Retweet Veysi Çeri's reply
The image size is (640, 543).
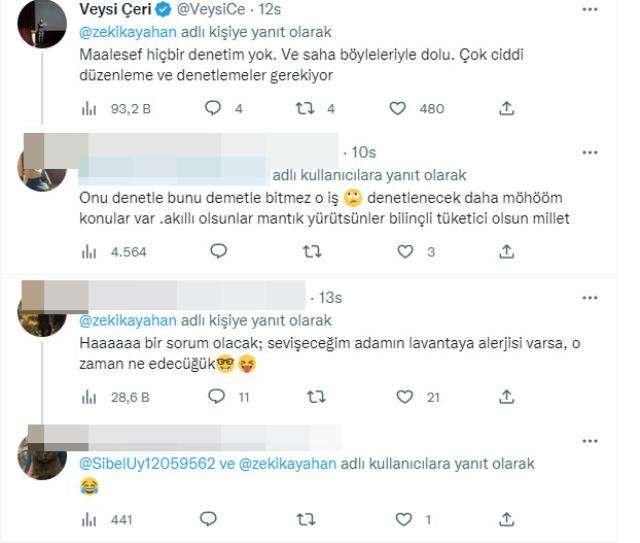(304, 108)
